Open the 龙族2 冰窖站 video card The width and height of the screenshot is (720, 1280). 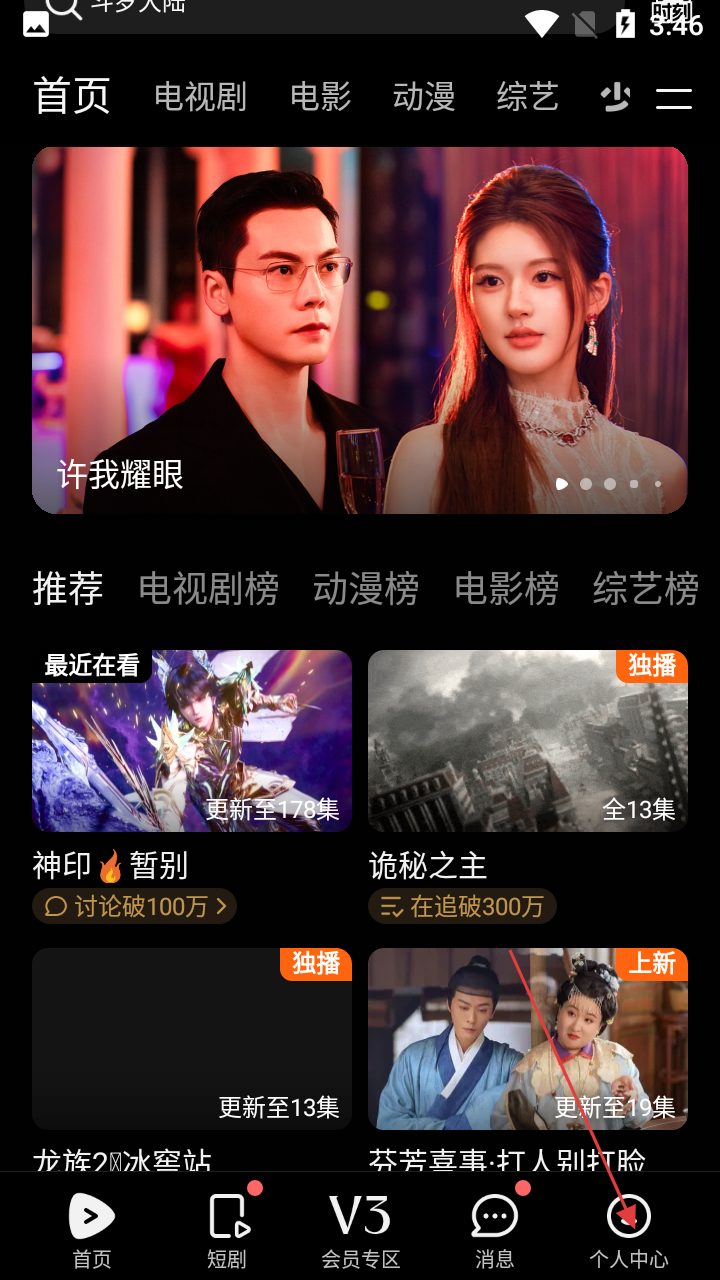[x=192, y=1039]
